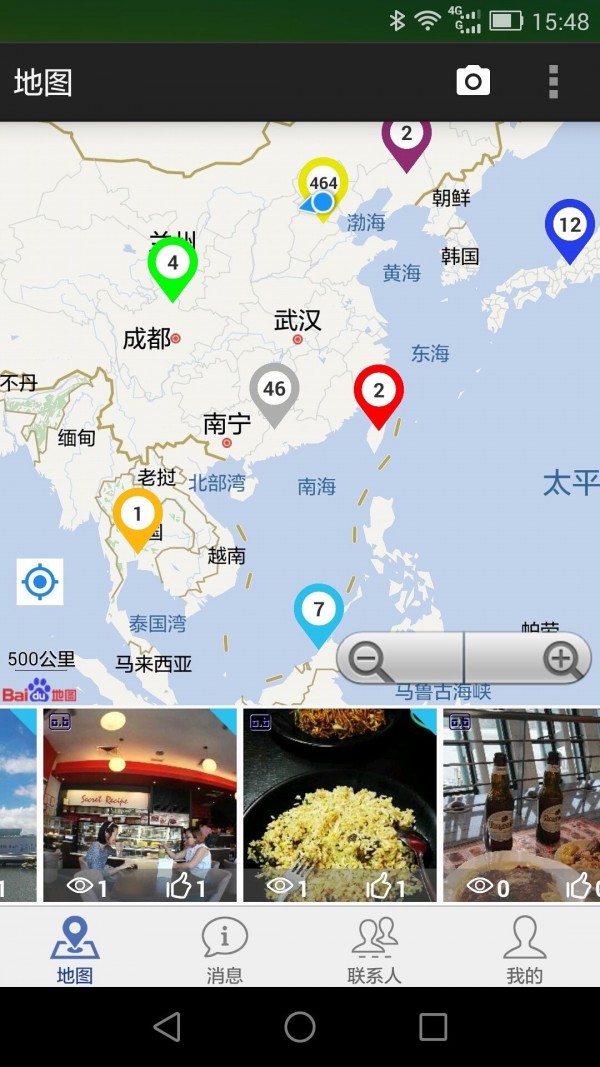Select the light blue pin numbered 7
This screenshot has height=1067, width=600.
tap(318, 611)
